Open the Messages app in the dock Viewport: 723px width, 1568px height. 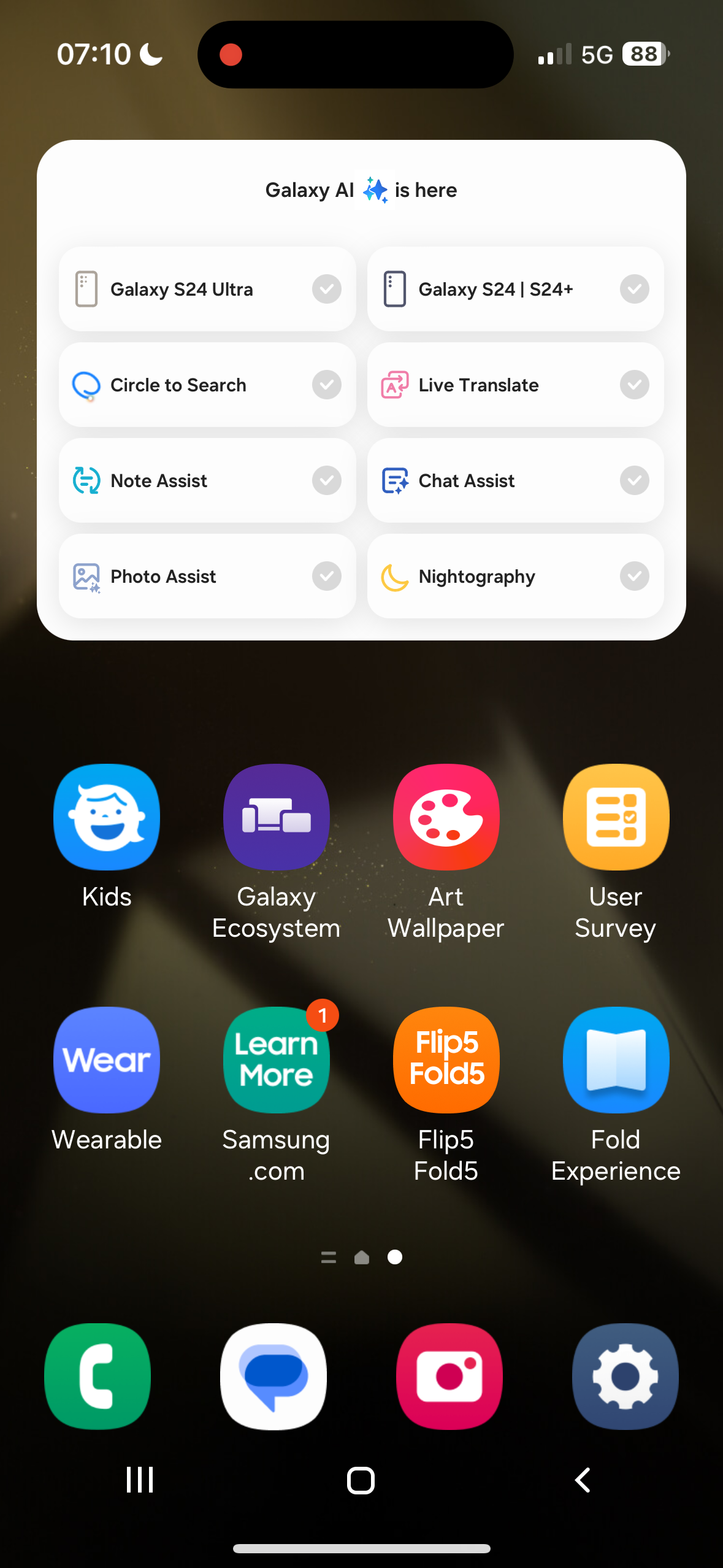click(274, 1377)
